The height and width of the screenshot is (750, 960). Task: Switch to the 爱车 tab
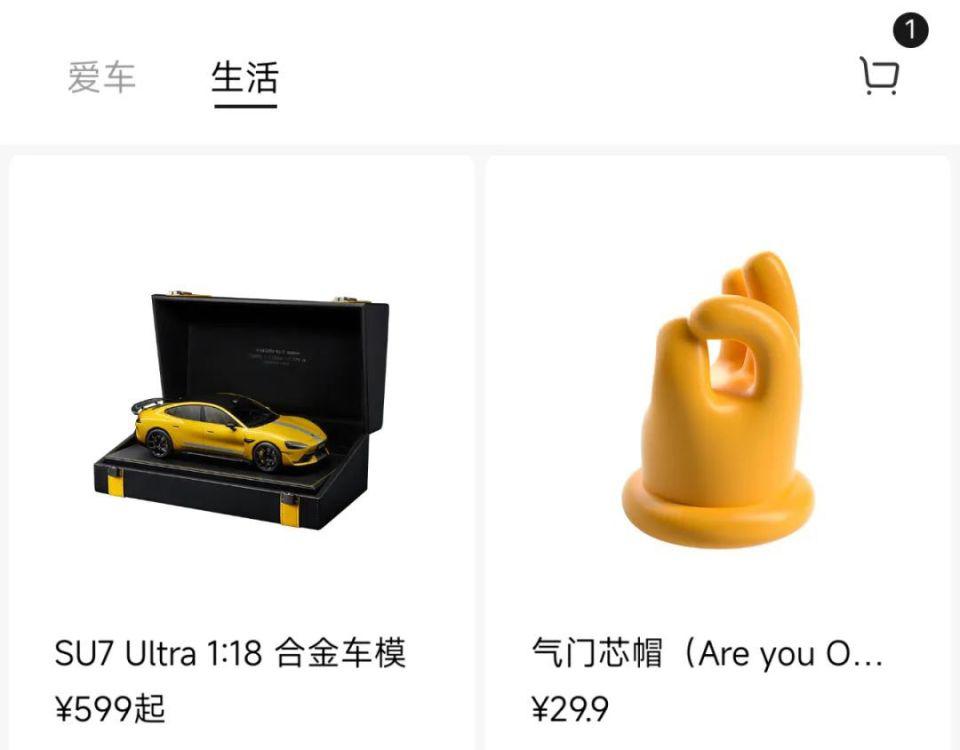(101, 77)
